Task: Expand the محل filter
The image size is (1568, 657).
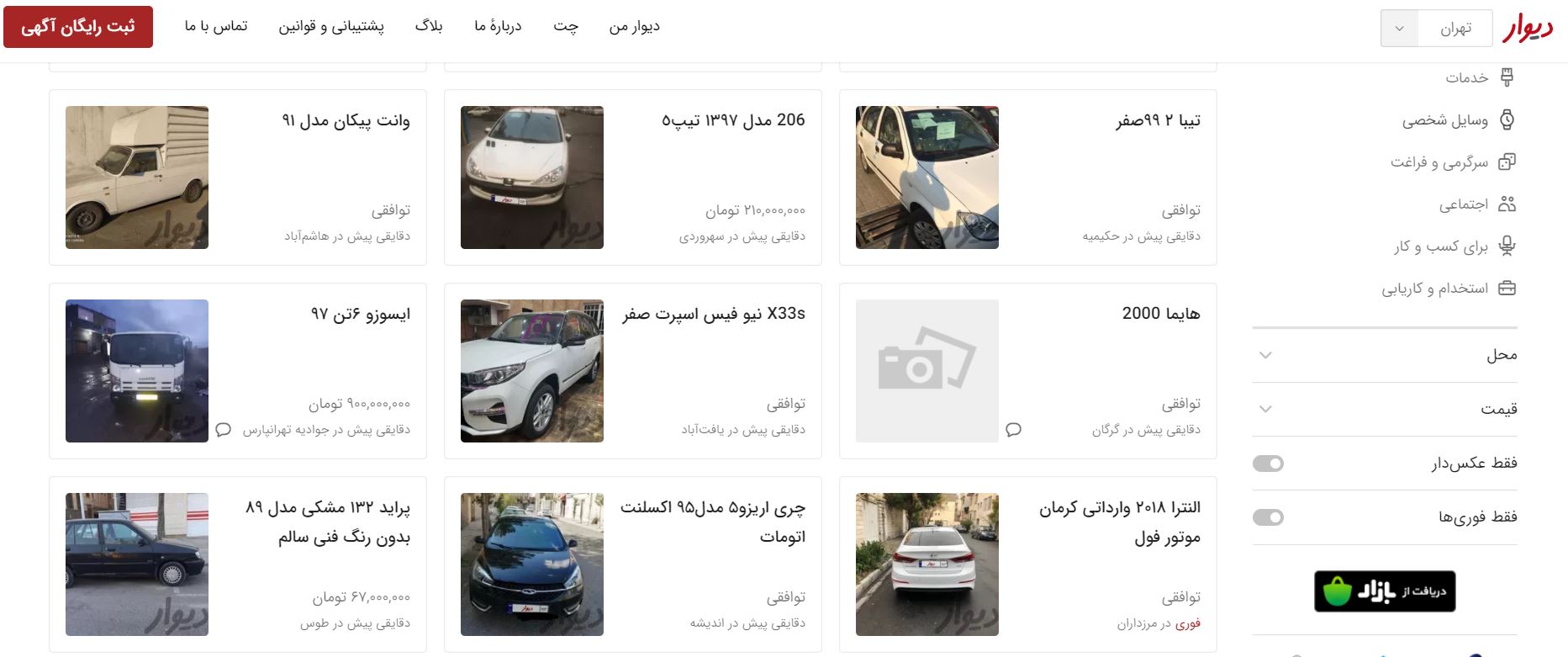Action: [x=1385, y=355]
